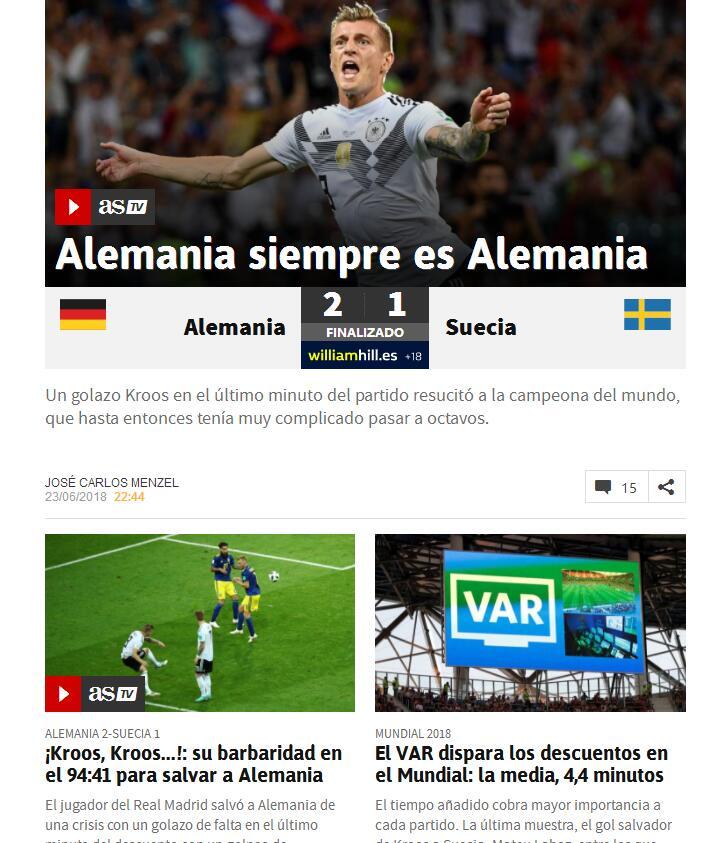Read El VAR dispara los descuentos article
Viewport: 701px width, 843px height.
[521, 764]
